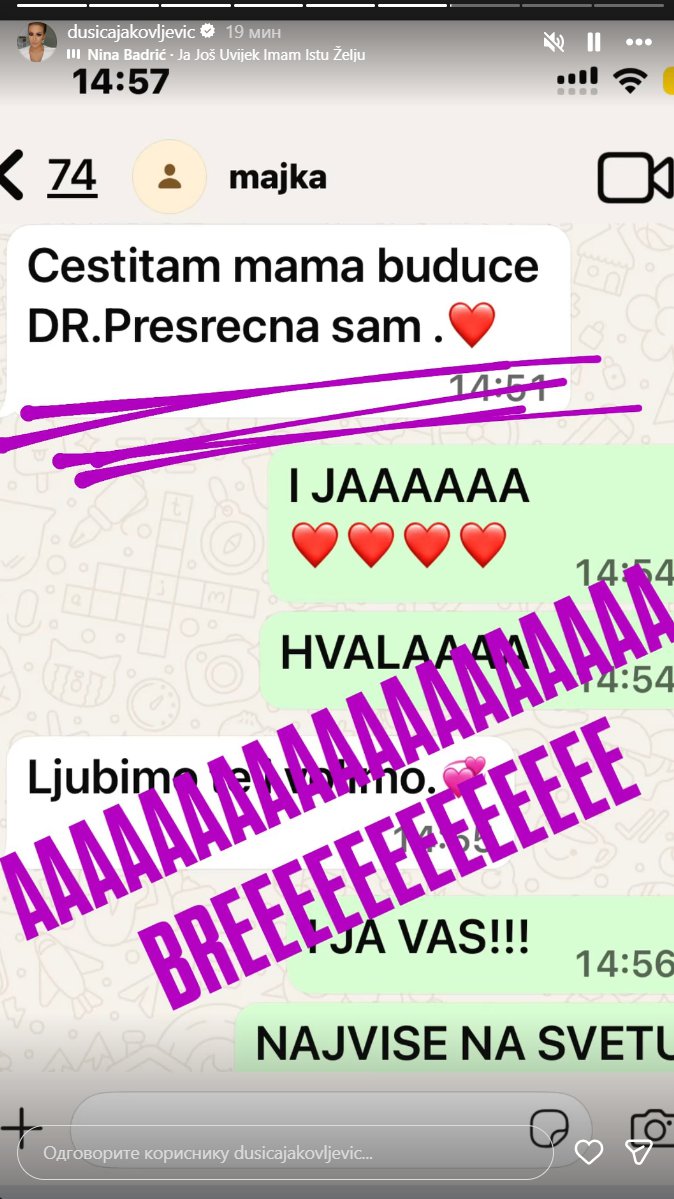
Task: Open the three-dot story options menu
Action: 638,41
